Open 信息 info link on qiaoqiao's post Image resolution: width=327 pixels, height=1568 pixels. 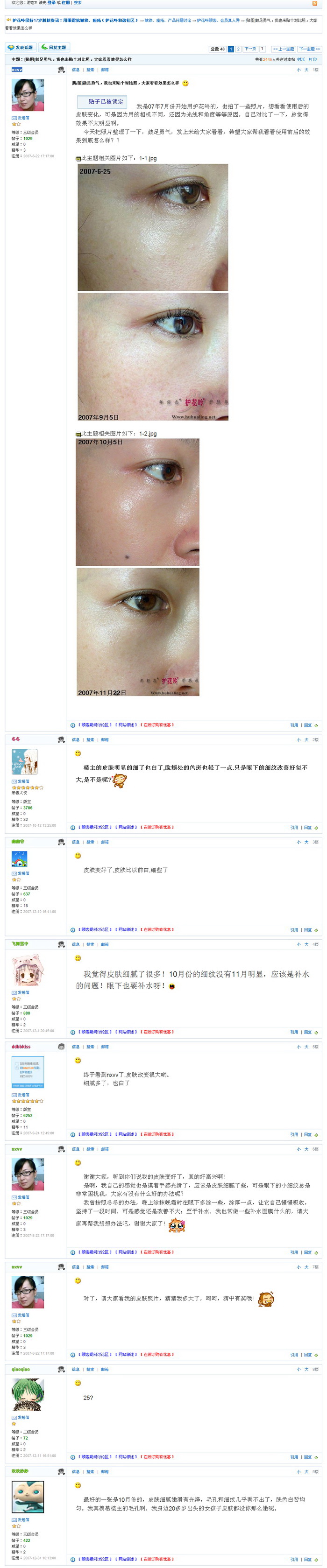click(x=76, y=1369)
